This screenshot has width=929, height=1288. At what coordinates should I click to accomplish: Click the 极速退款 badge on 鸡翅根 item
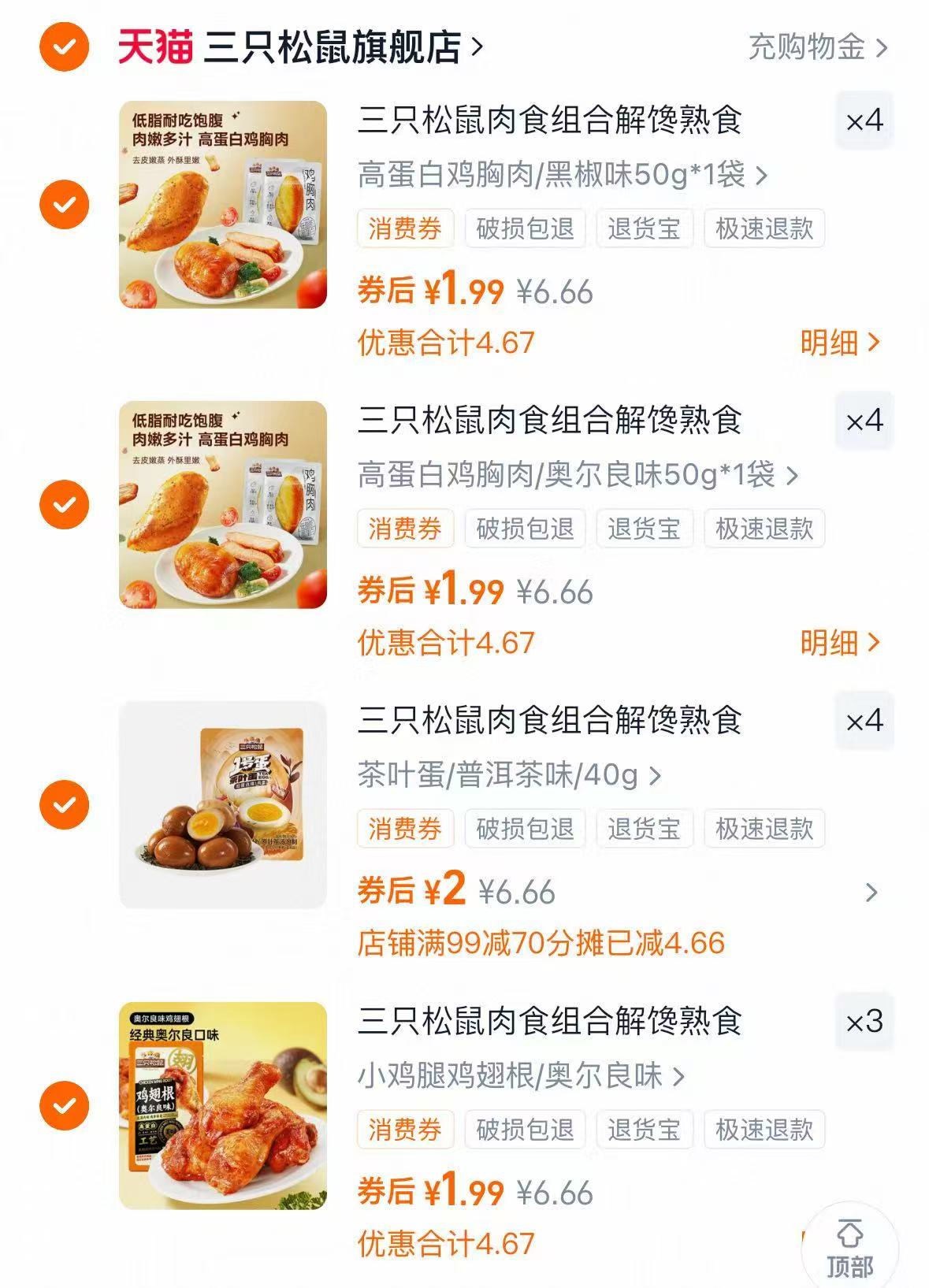point(765,1130)
